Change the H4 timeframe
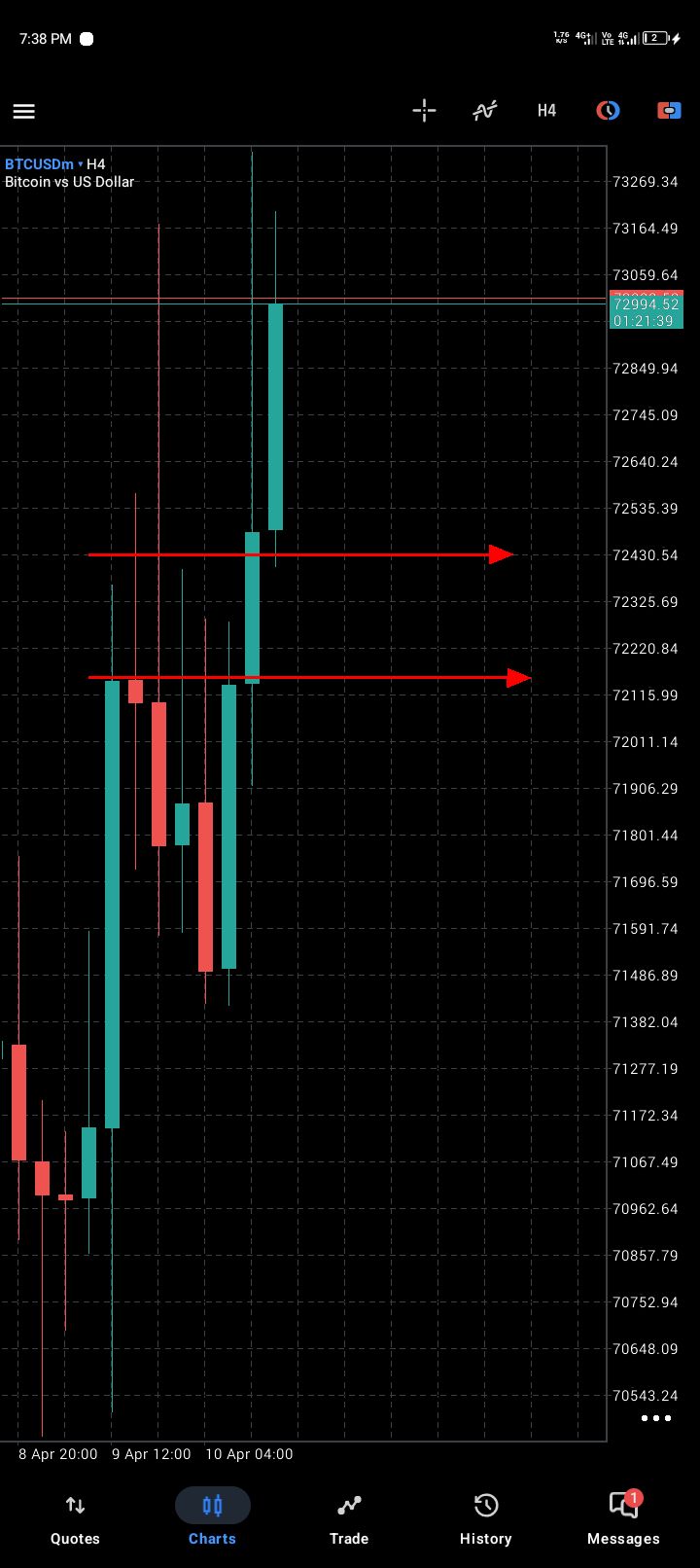 click(x=546, y=110)
